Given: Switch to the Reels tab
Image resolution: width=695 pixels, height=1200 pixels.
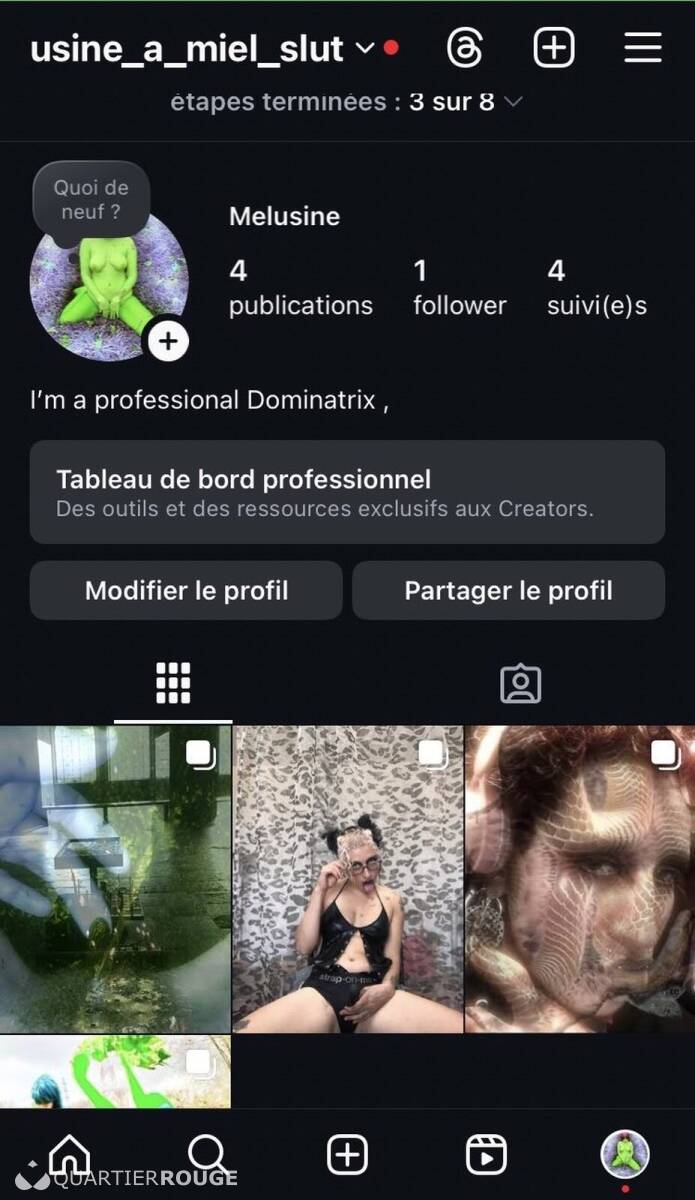Looking at the screenshot, I should 486,1155.
